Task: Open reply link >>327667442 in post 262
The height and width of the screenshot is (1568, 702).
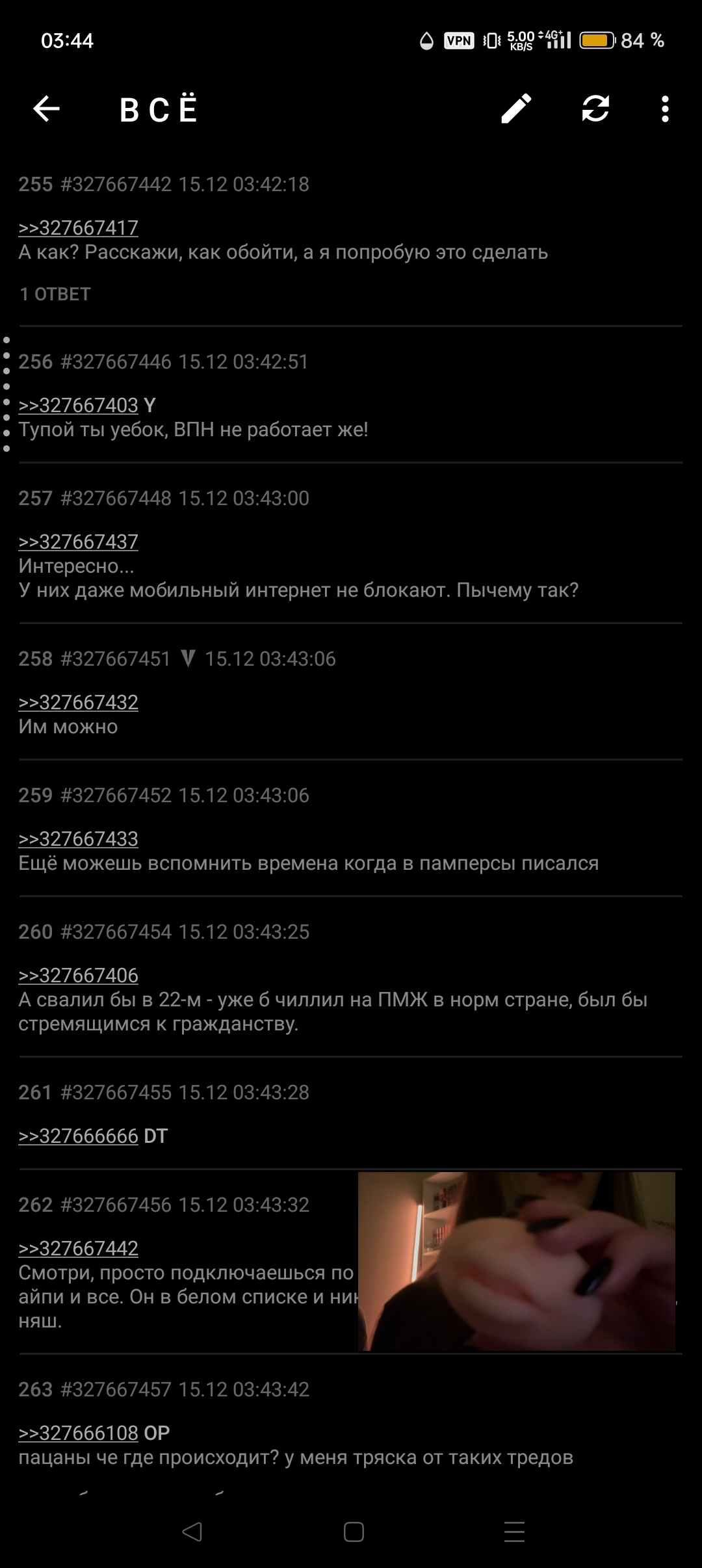Action: pos(78,1249)
